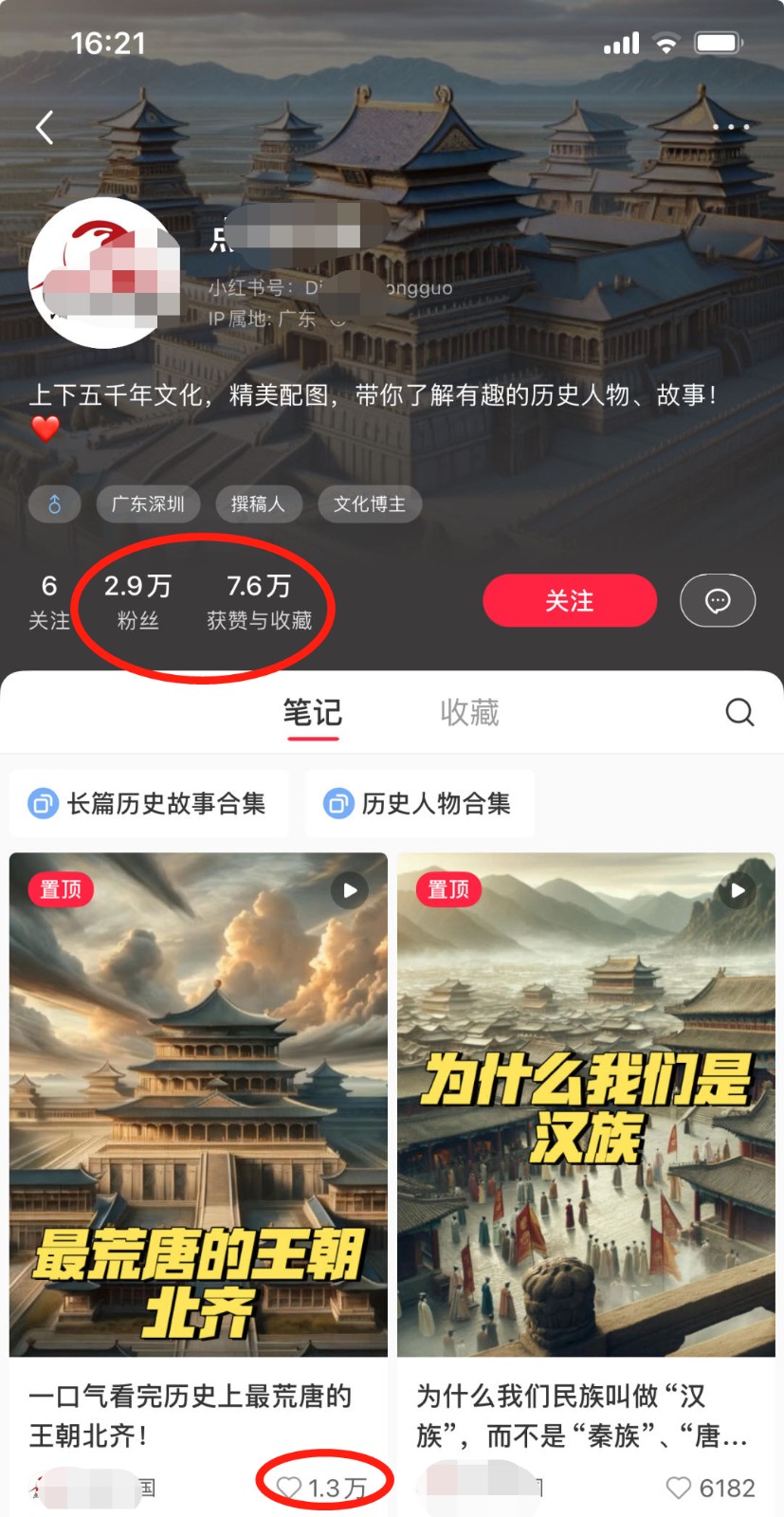Viewport: 784px width, 1517px height.
Task: Open the 历史人物合集 collection
Action: click(419, 803)
